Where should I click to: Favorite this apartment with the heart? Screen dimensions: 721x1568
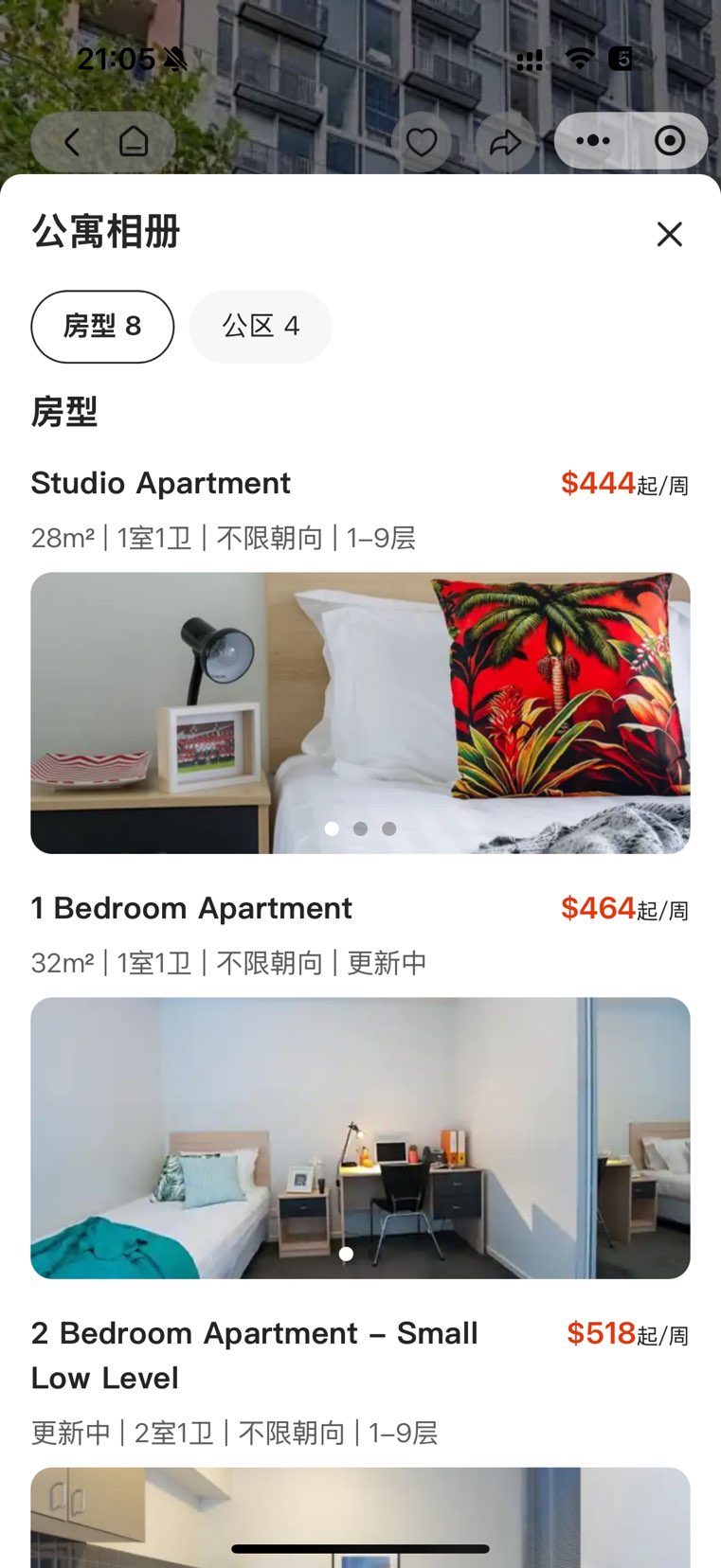coord(422,143)
